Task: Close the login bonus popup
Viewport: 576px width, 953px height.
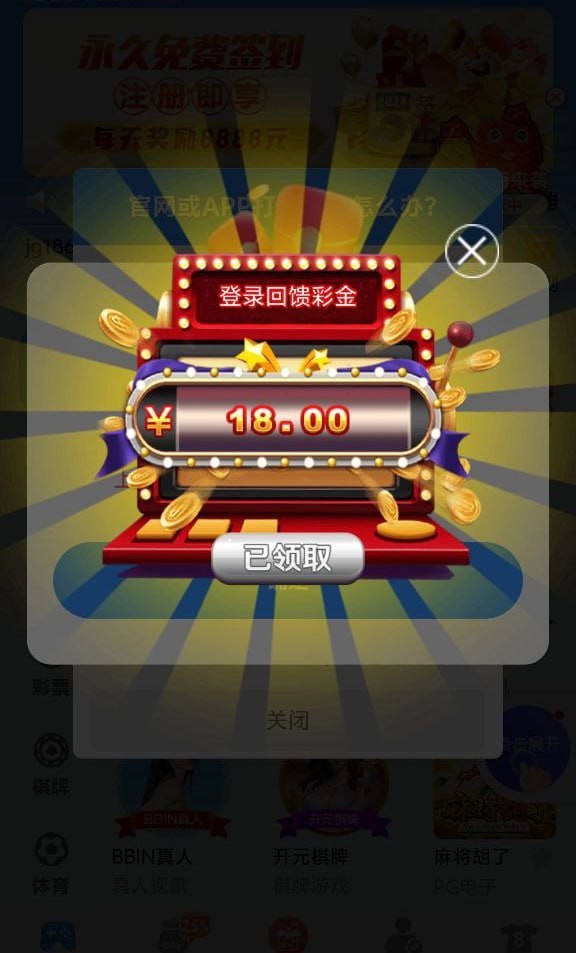Action: tap(472, 251)
